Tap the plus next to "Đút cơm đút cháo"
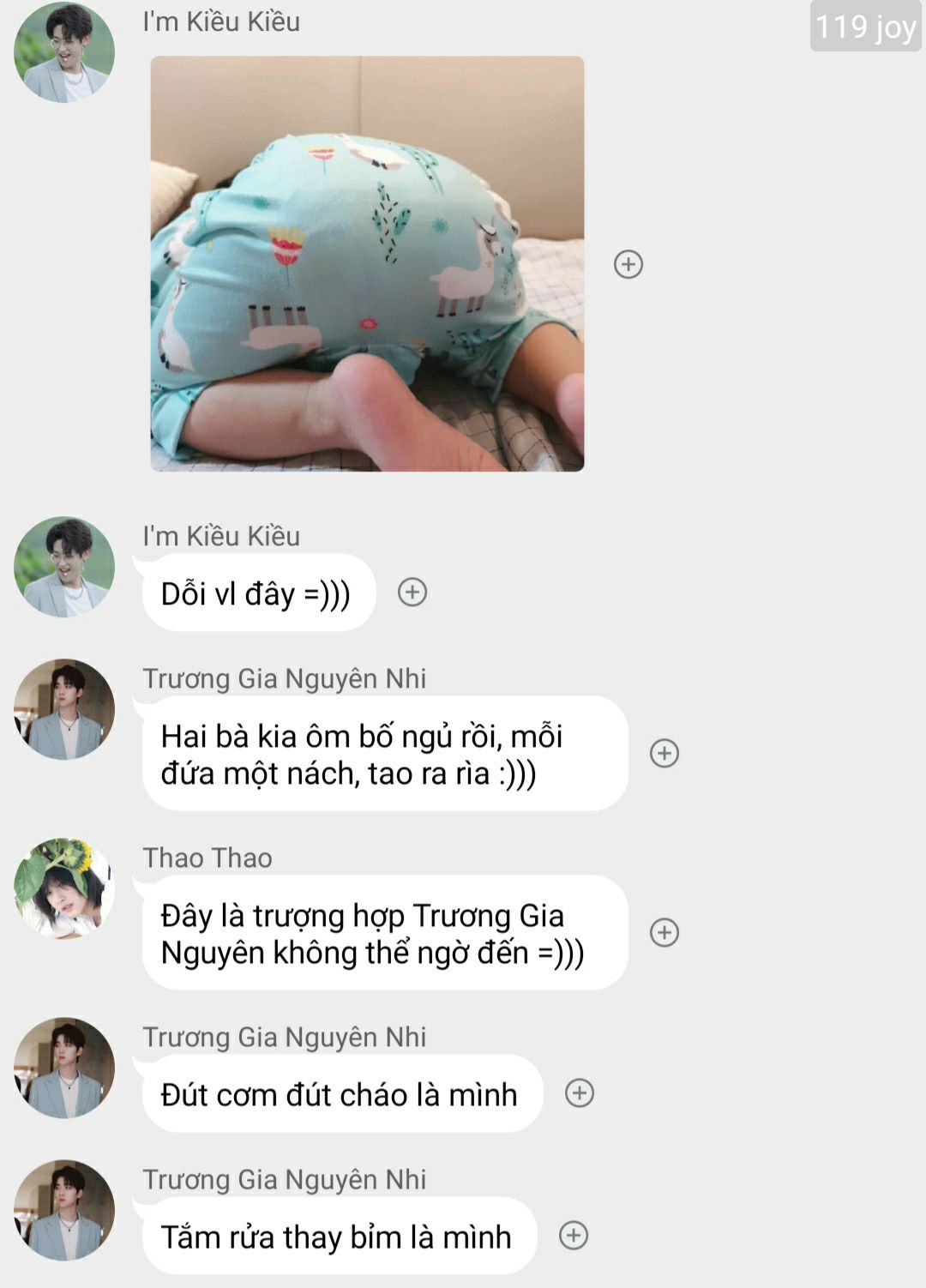Image resolution: width=926 pixels, height=1288 pixels. [580, 1093]
